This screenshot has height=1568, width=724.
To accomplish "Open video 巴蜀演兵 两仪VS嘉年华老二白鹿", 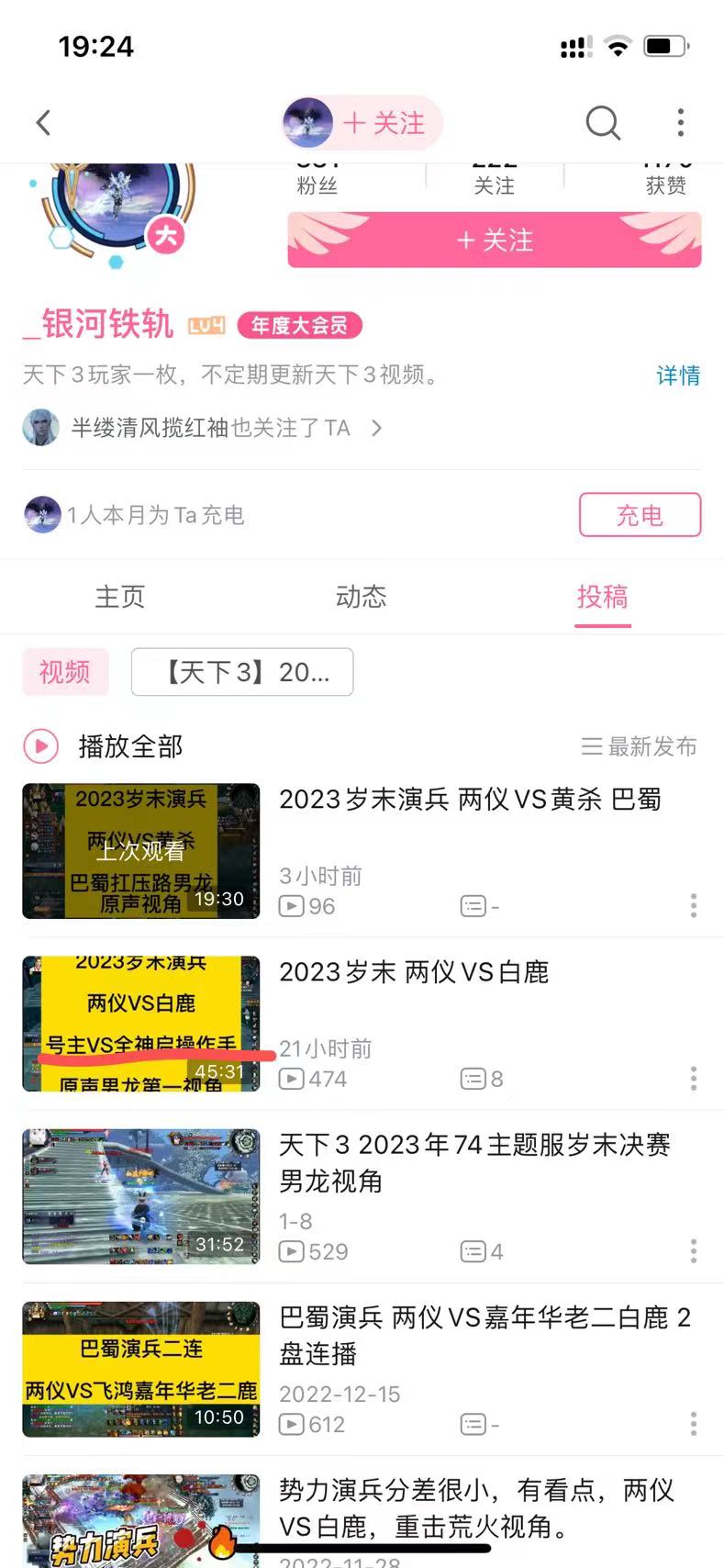I will pyautogui.click(x=484, y=1335).
